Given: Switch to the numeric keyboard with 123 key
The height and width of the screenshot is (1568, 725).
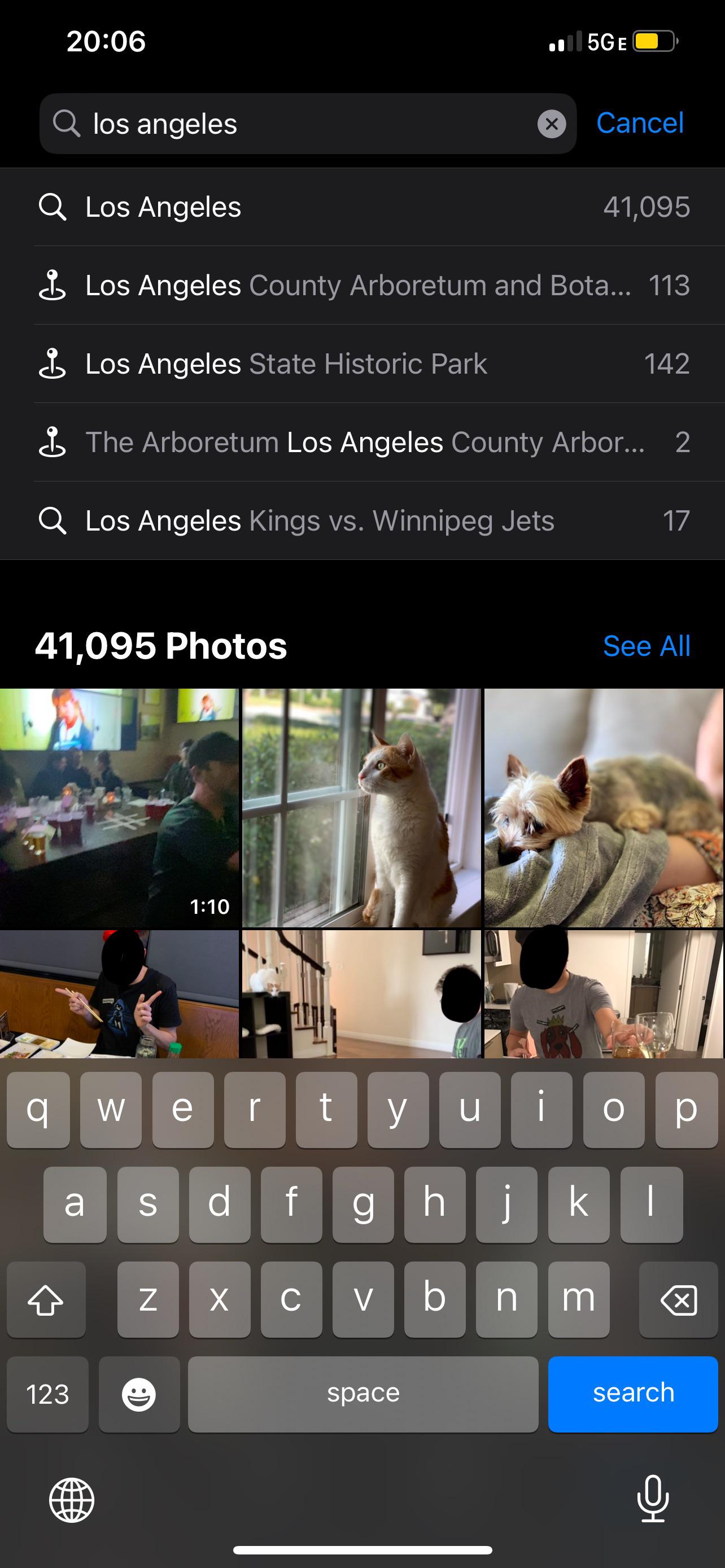Looking at the screenshot, I should (47, 1394).
